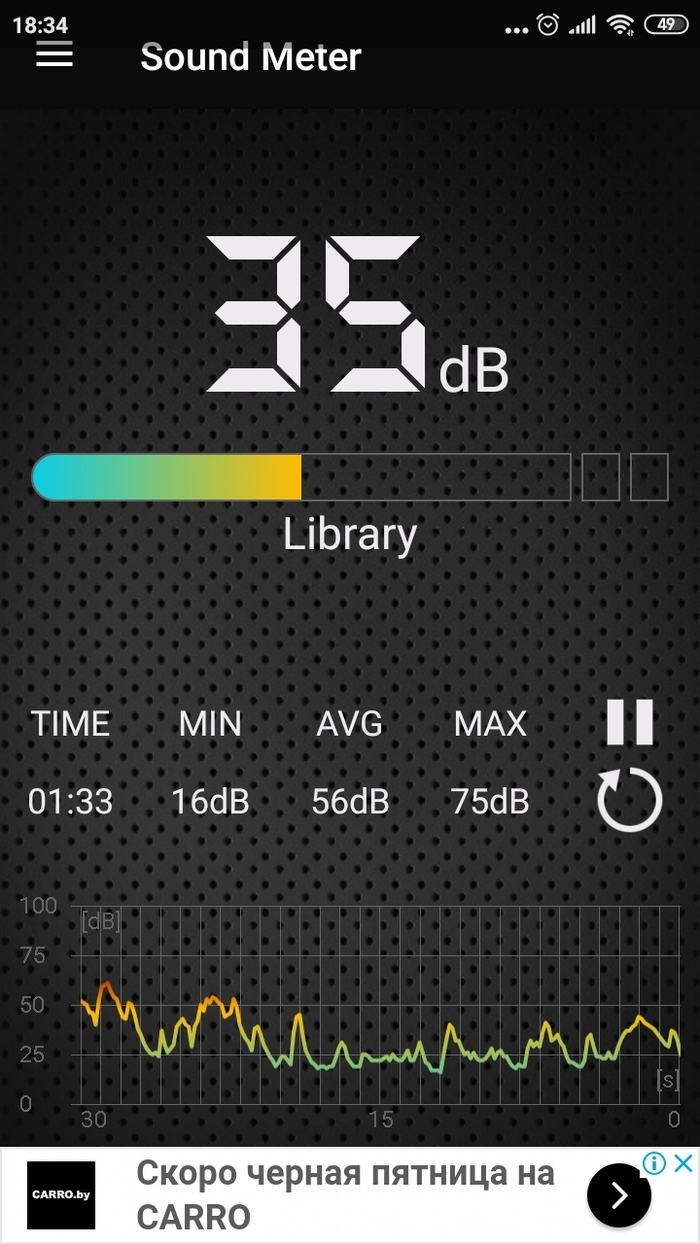Open the CARRO ad arrow button
Viewport: 700px width, 1244px height.
[x=619, y=1195]
